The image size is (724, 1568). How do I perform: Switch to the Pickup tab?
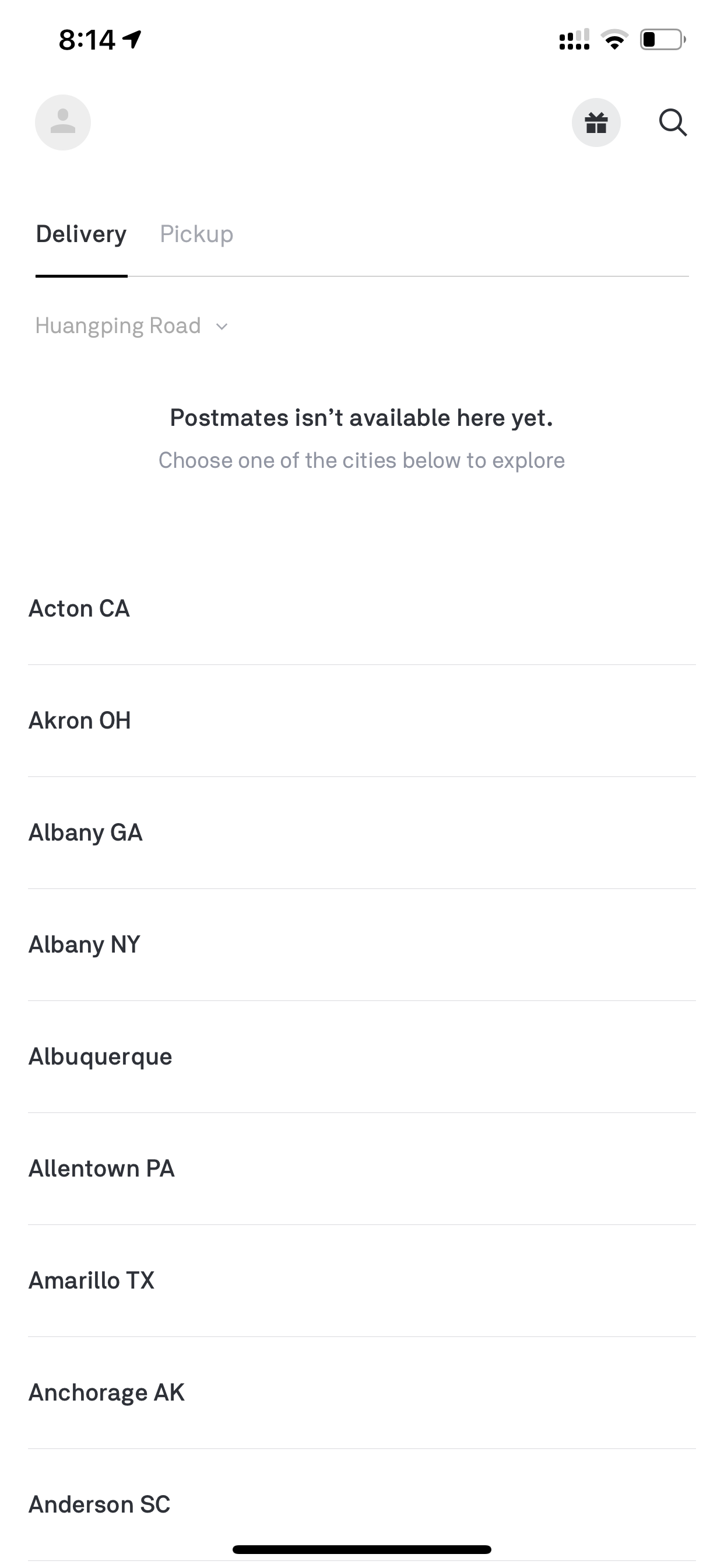(196, 235)
